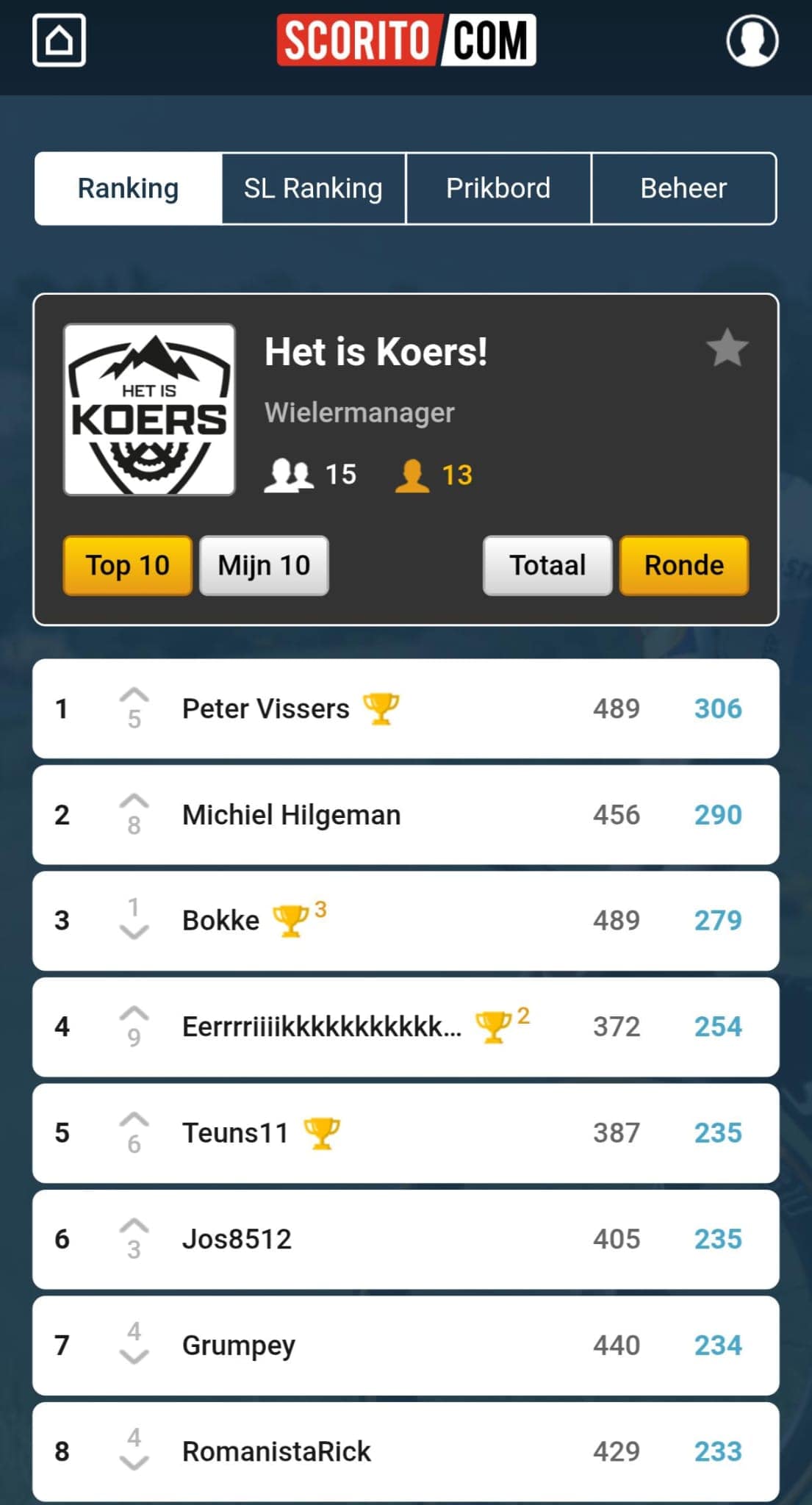Switch to the SL Ranking tab
This screenshot has width=812, height=1505.
[x=313, y=189]
